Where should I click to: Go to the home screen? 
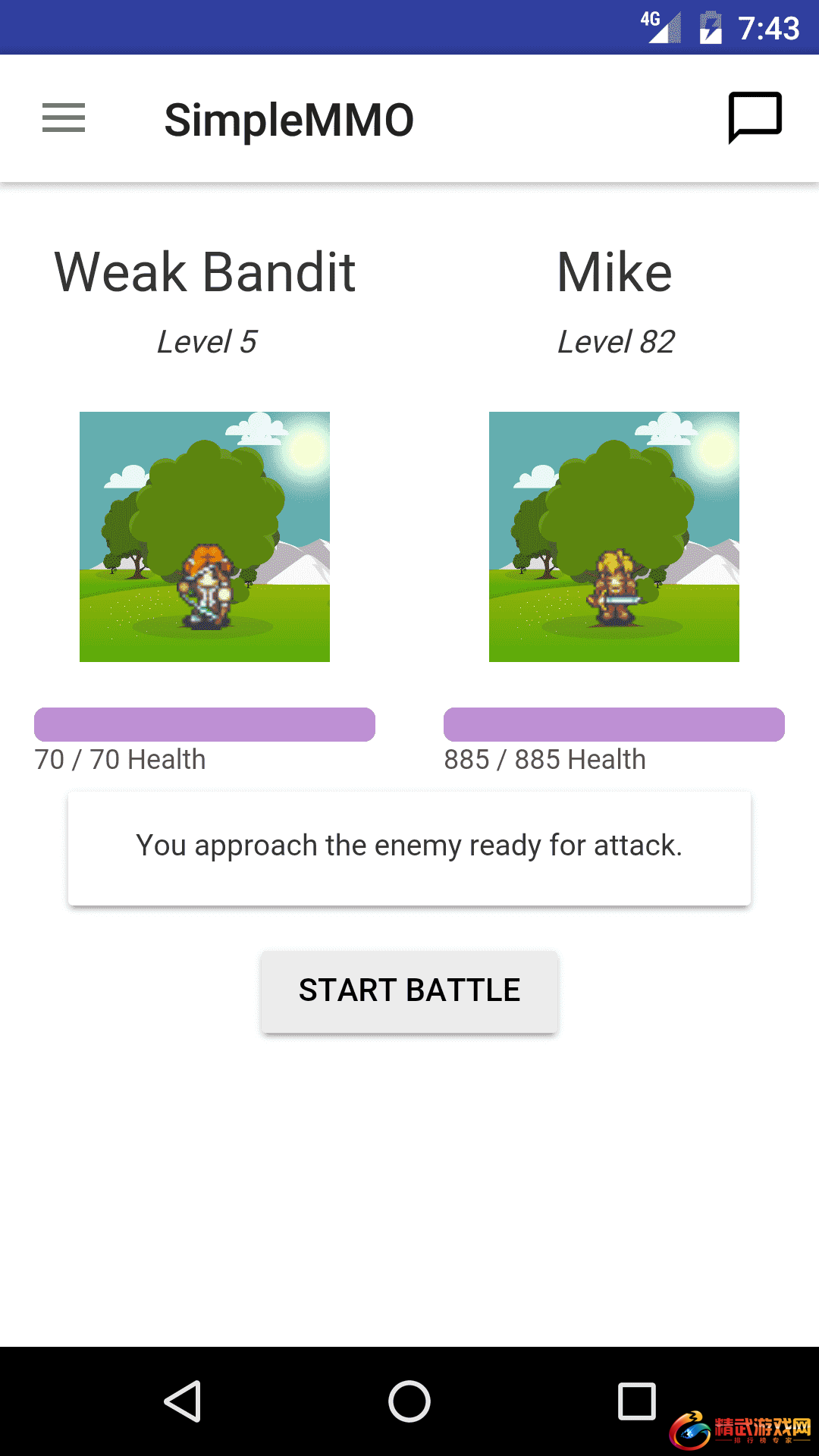coord(409,1401)
